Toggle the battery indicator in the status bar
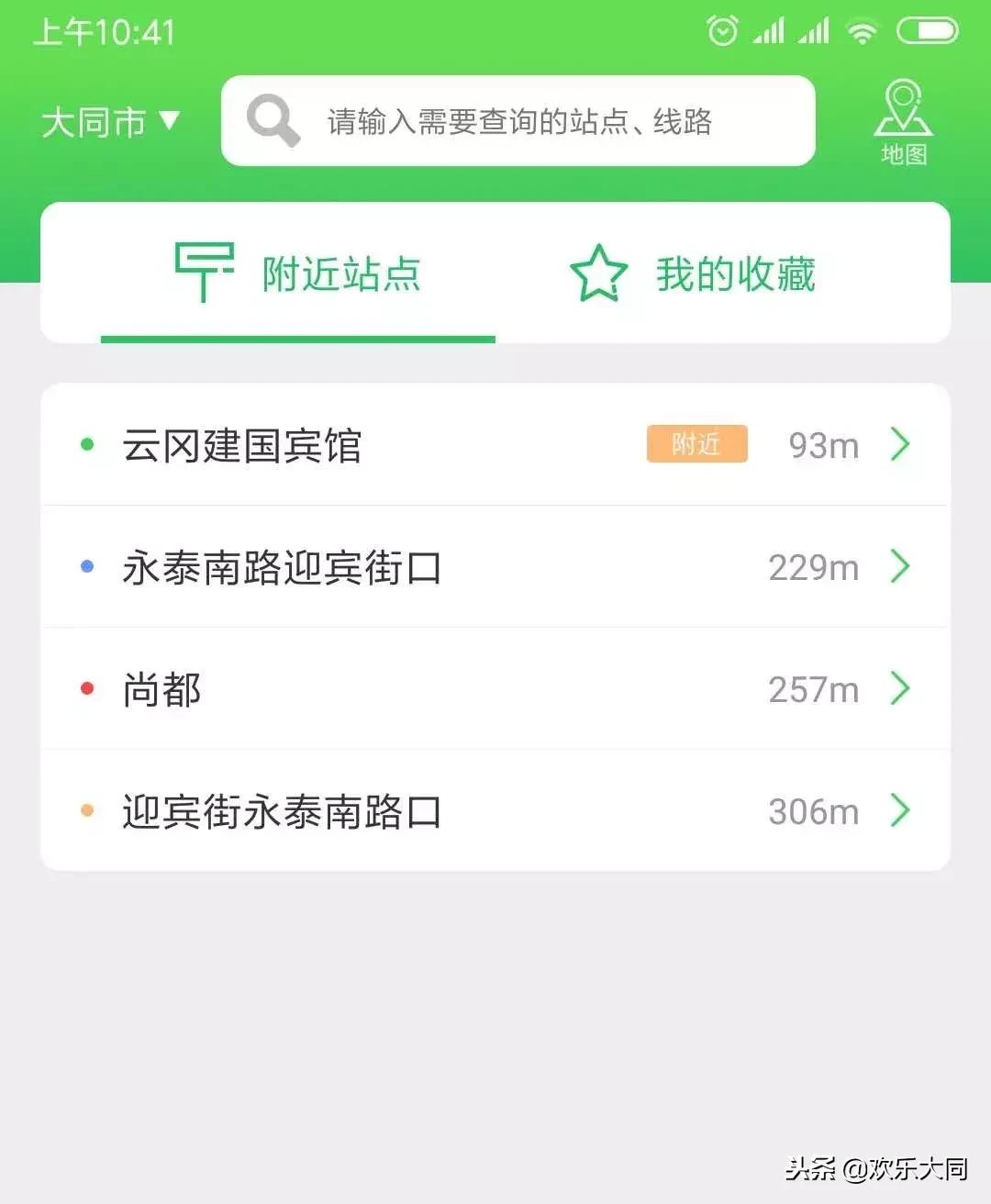This screenshot has width=991, height=1204. (927, 30)
